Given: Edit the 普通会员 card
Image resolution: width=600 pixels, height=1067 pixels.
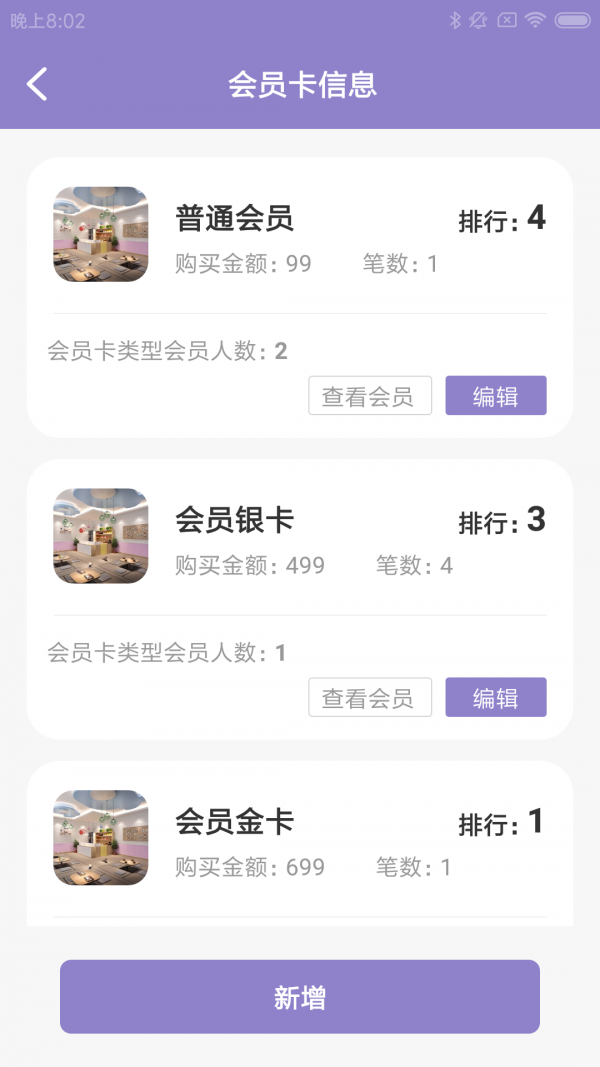Looking at the screenshot, I should pos(496,396).
